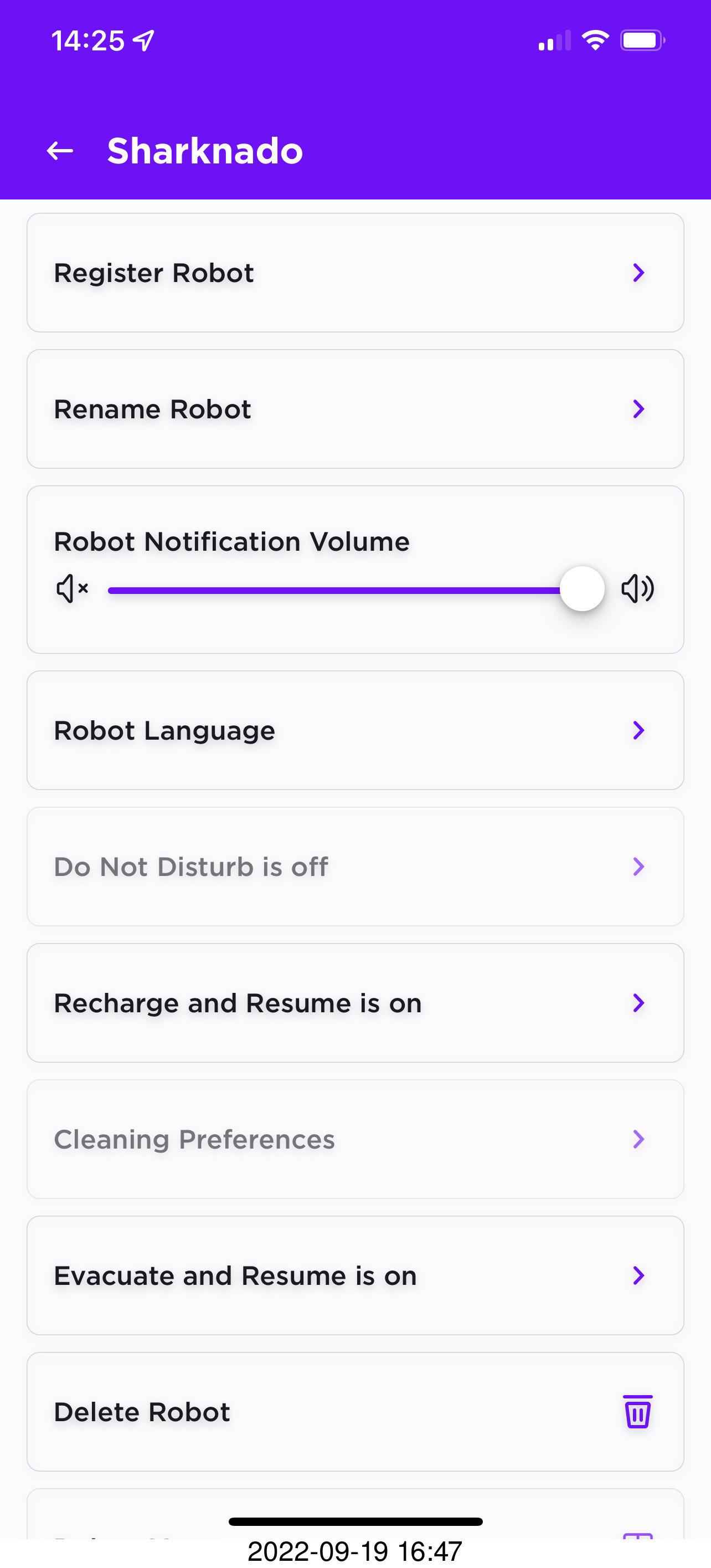Open Rename Robot
Screen dimensions: 711x1568
[x=355, y=409]
